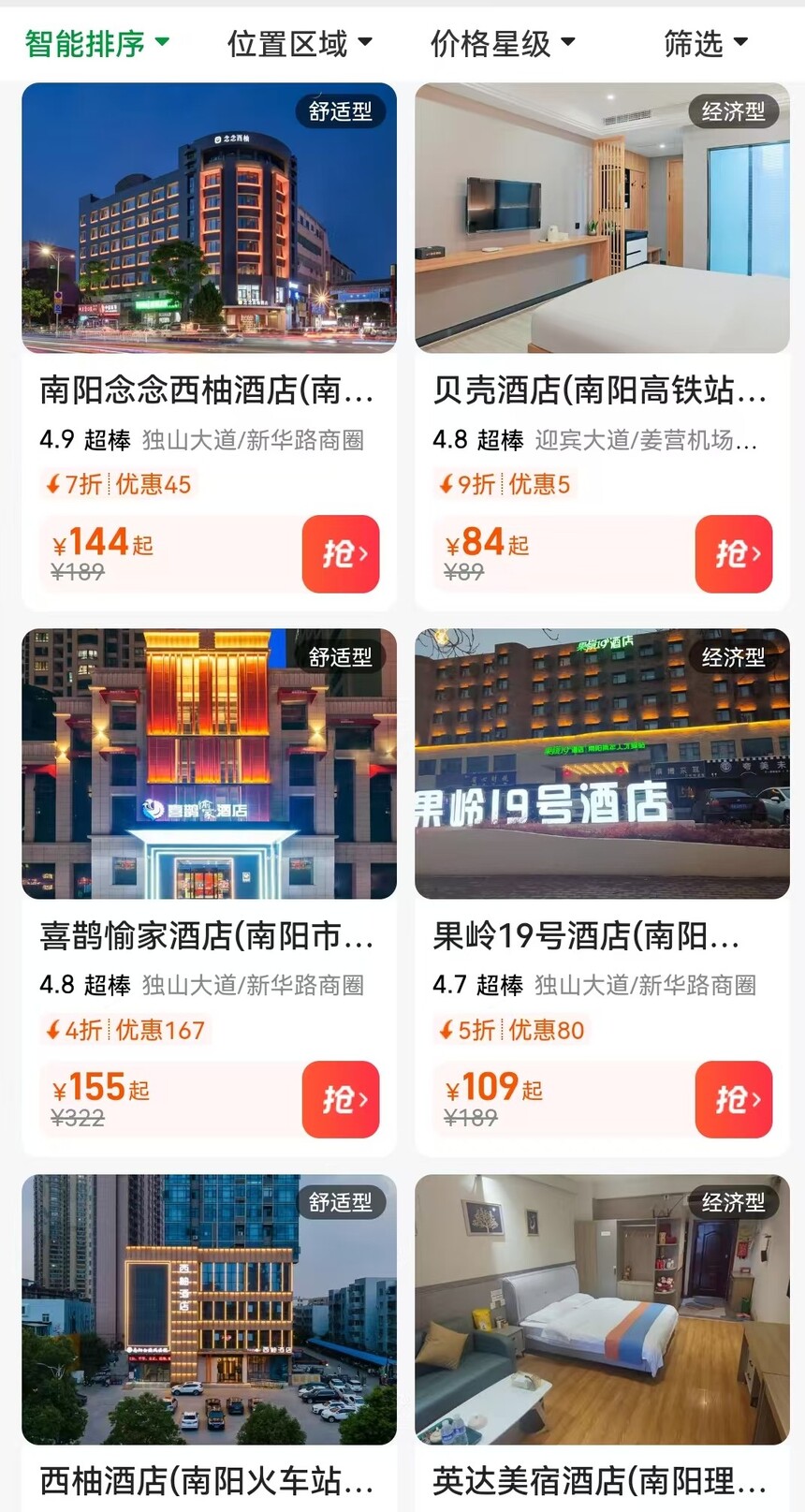Screen dimensions: 805x1512
Task: Expand the 智能排序 sort dropdown
Action: coord(96,43)
